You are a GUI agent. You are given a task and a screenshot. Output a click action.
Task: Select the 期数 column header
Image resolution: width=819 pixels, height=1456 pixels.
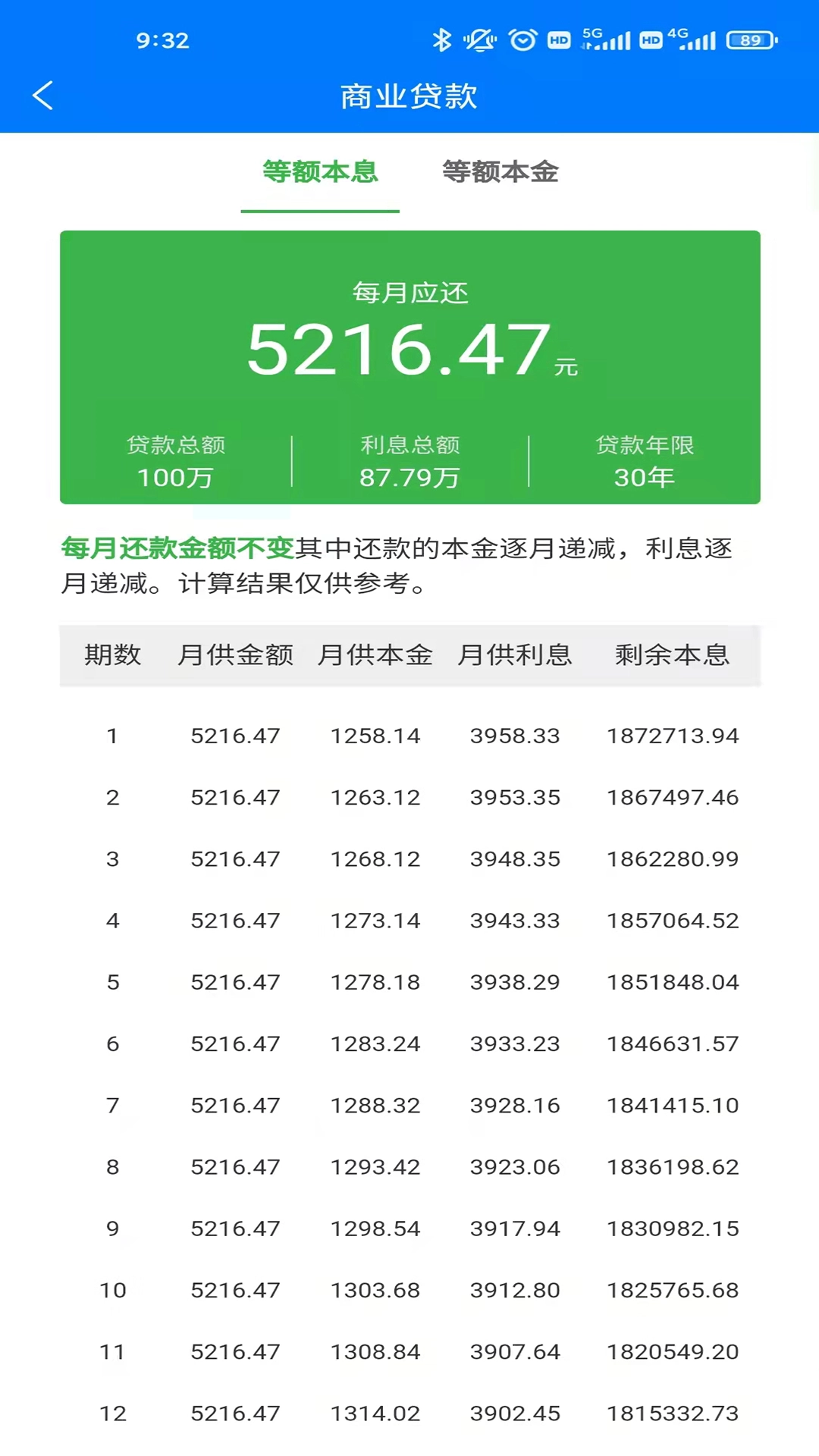114,655
